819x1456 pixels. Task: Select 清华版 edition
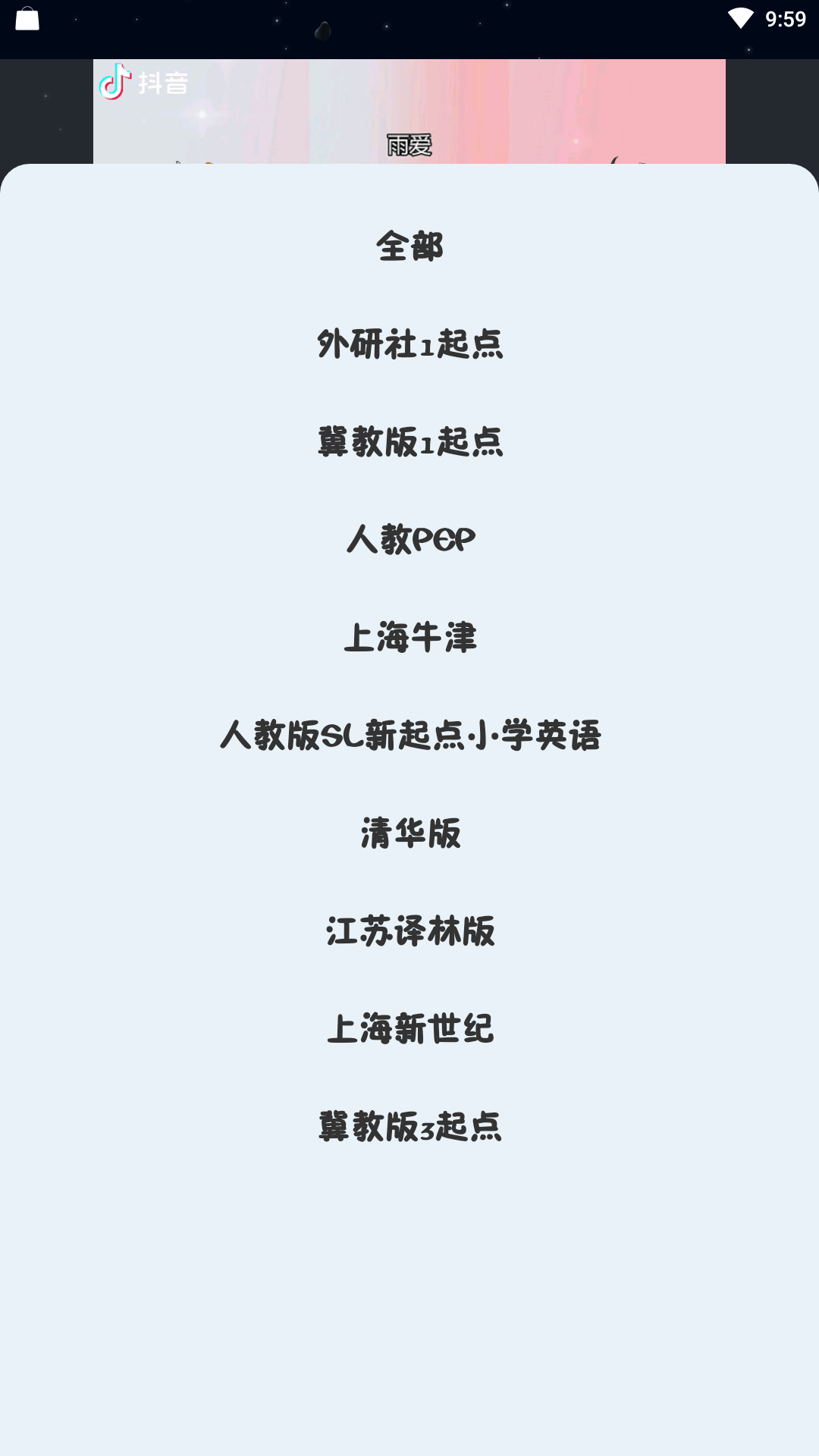409,833
